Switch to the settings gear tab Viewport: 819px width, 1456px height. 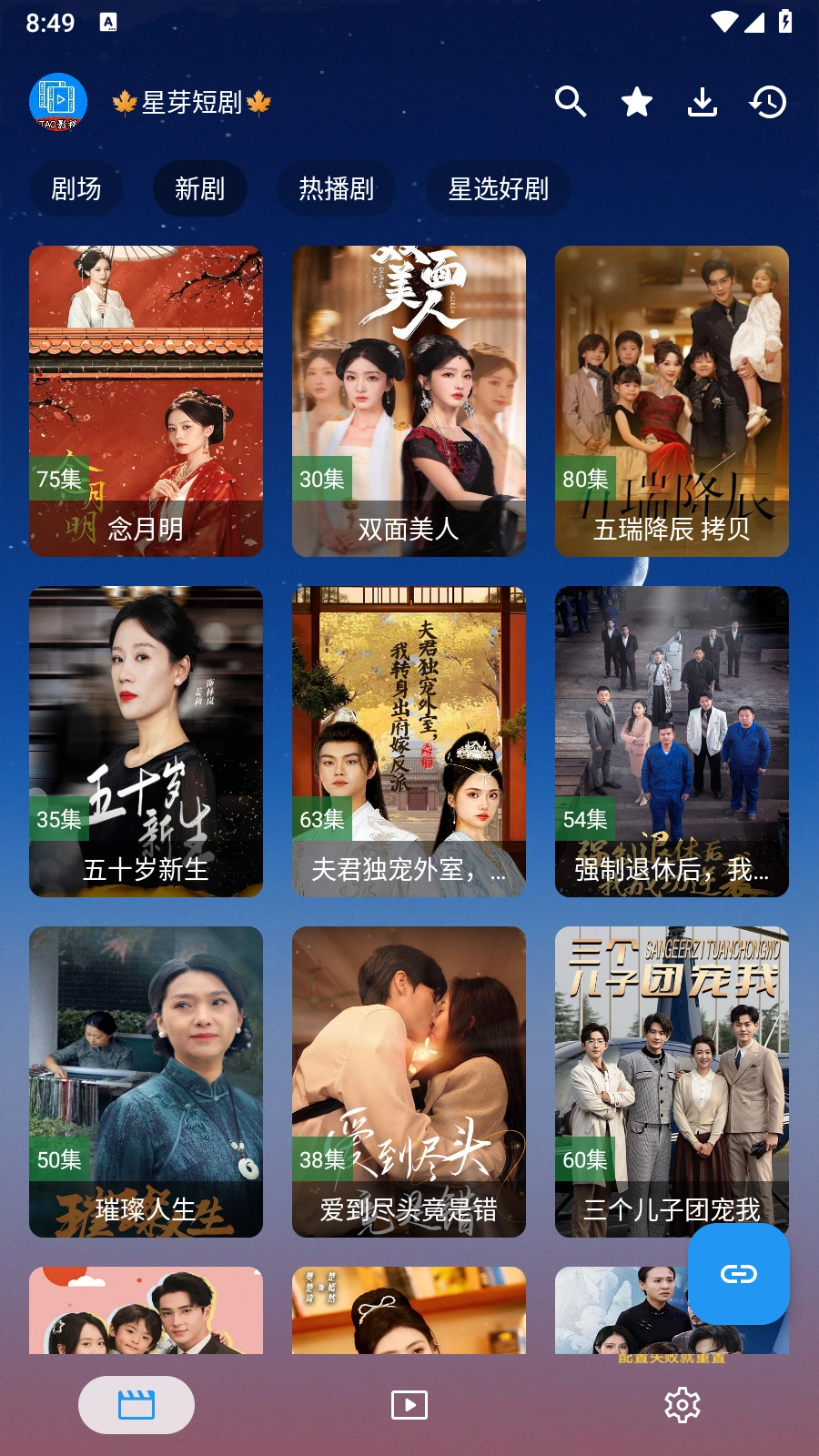point(682,1405)
